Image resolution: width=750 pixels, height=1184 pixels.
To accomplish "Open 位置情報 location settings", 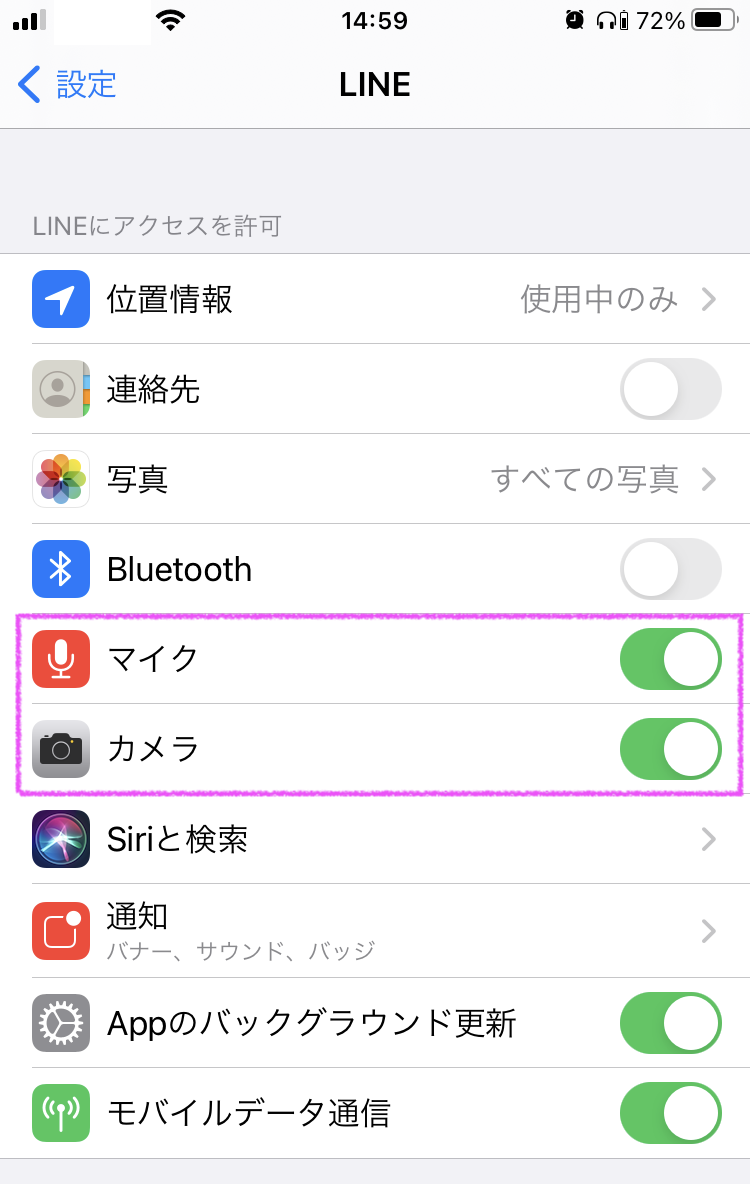I will click(x=375, y=299).
